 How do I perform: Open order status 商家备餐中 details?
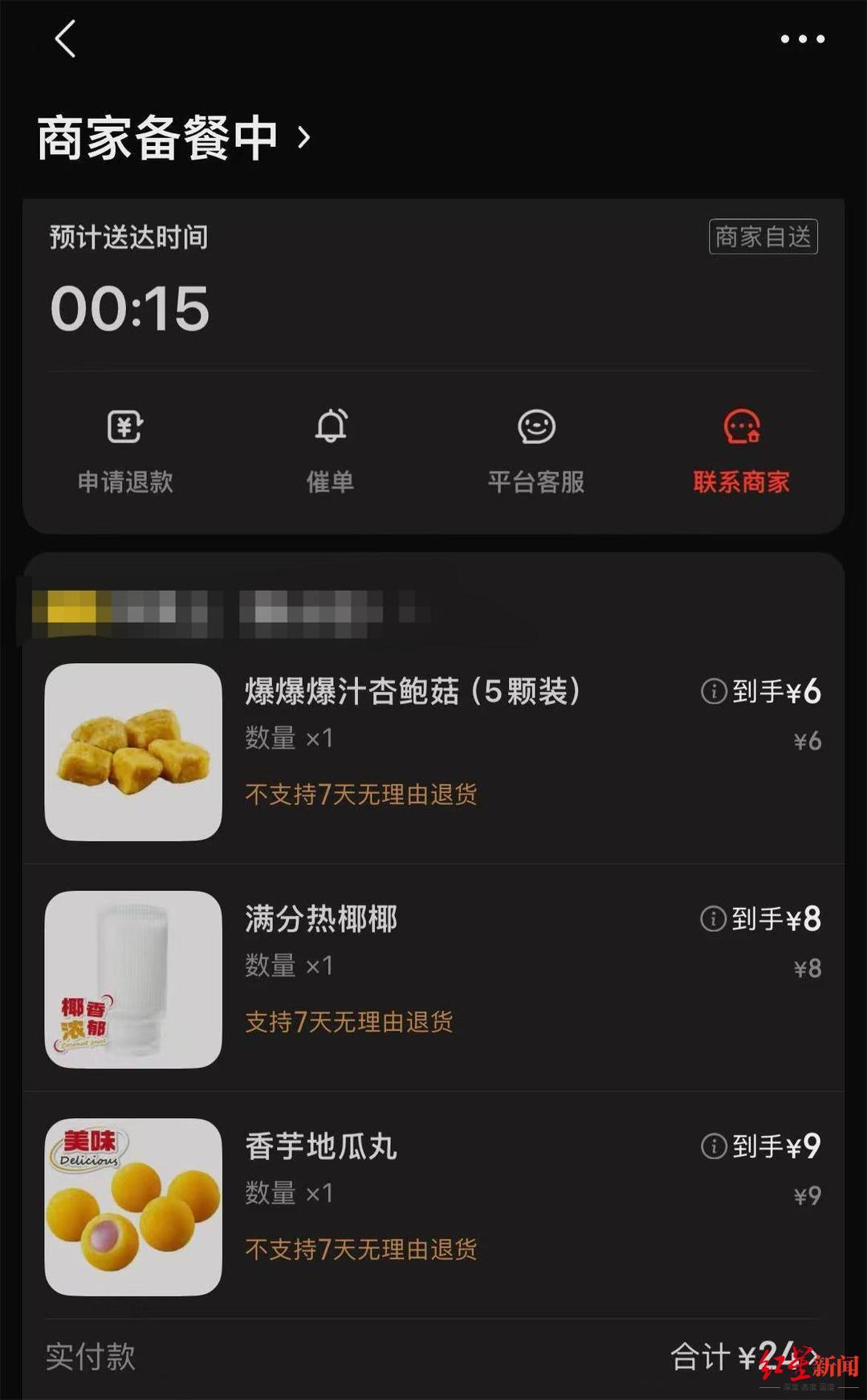point(173,138)
